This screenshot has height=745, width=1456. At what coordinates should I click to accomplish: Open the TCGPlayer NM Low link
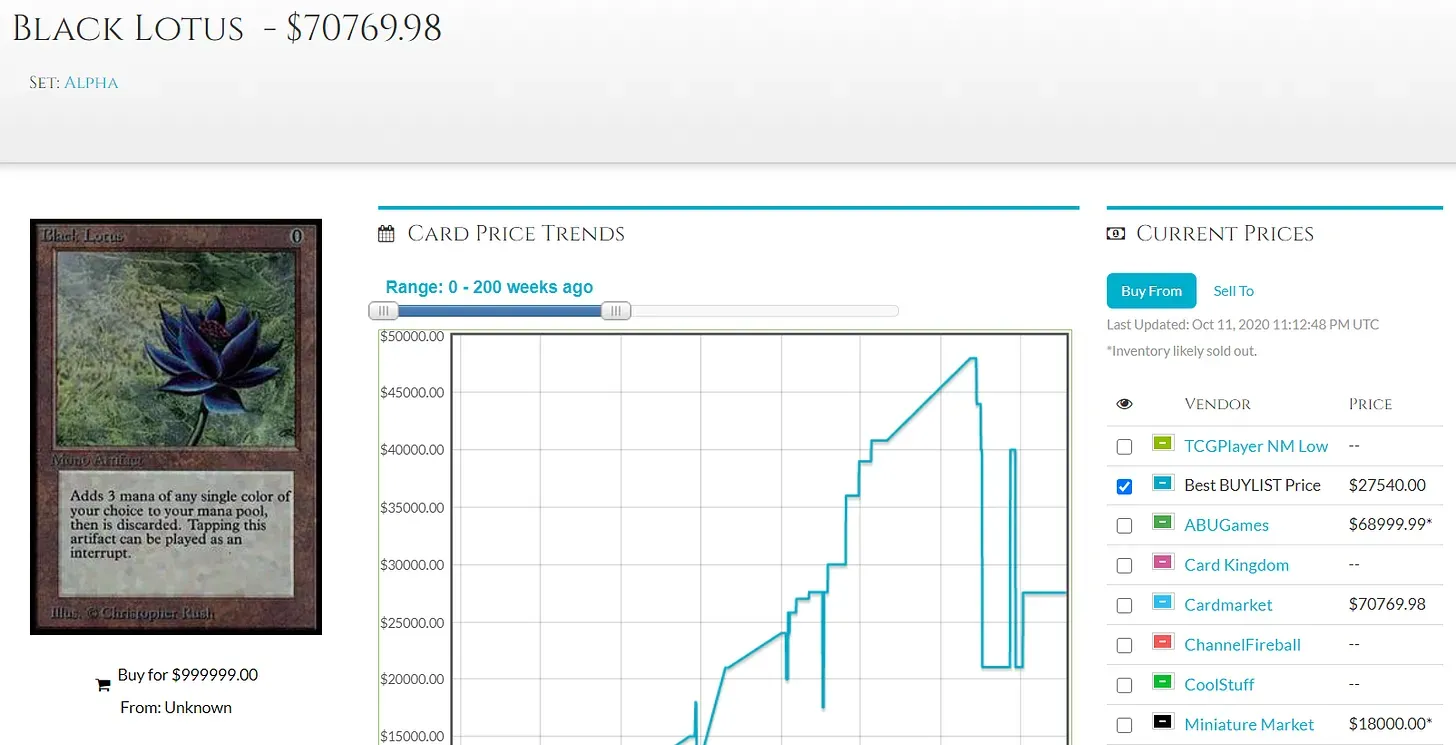(1256, 446)
